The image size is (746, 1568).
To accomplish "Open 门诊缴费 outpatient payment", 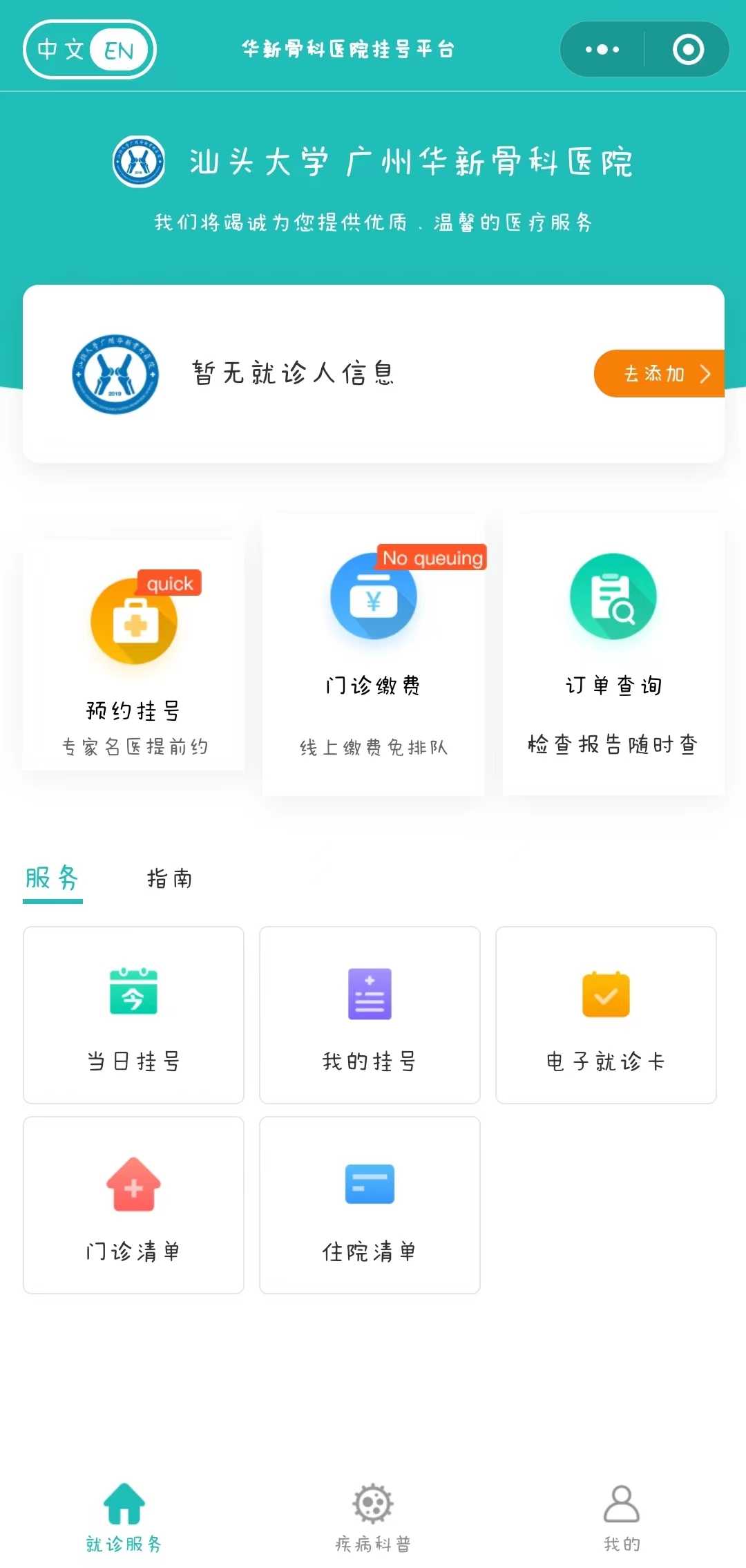I will click(x=373, y=656).
